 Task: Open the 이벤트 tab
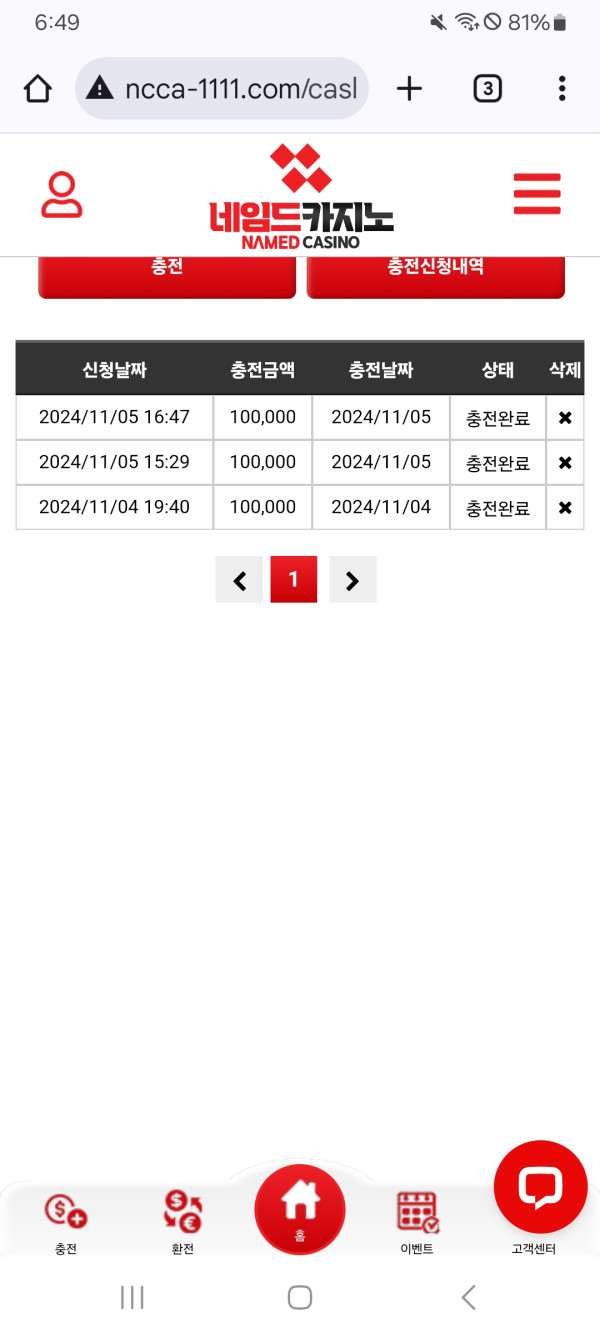(x=417, y=1222)
